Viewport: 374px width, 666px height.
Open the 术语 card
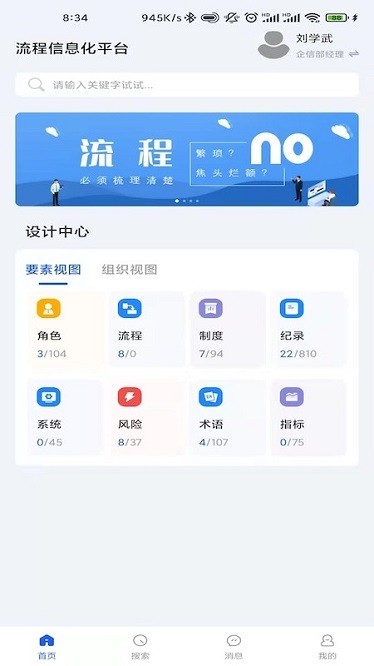(228, 418)
